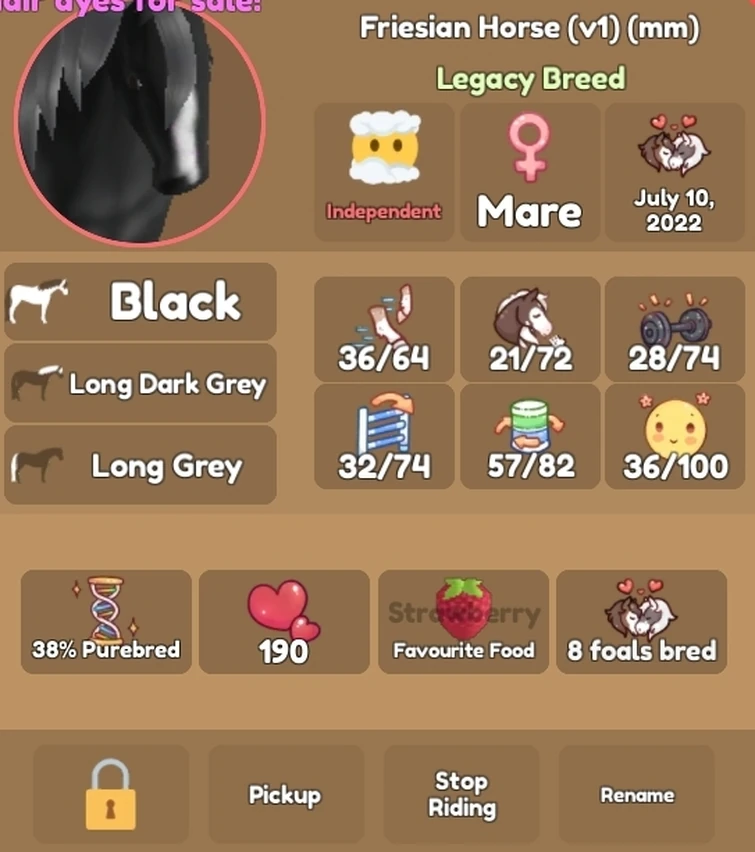Click Stop Riding
Screen dimensions: 755x852
pyautogui.click(x=462, y=795)
